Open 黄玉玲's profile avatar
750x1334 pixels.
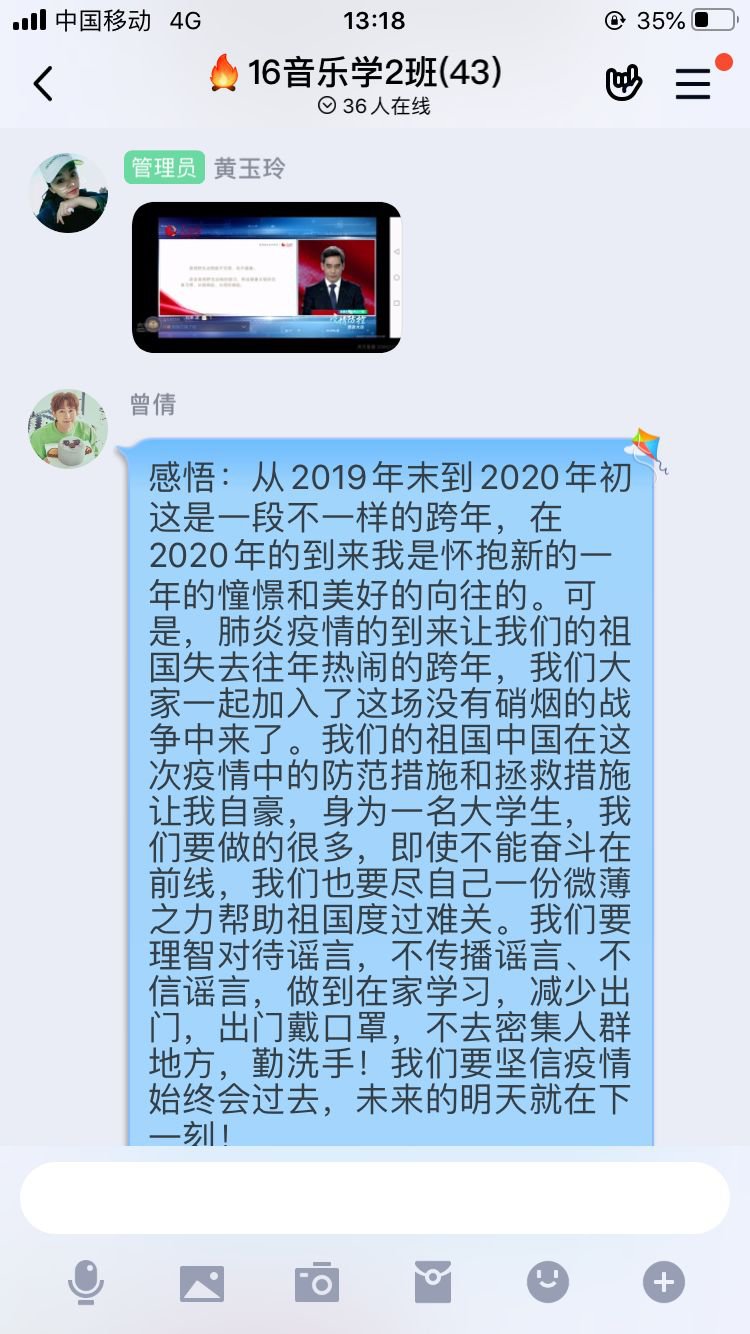(68, 193)
